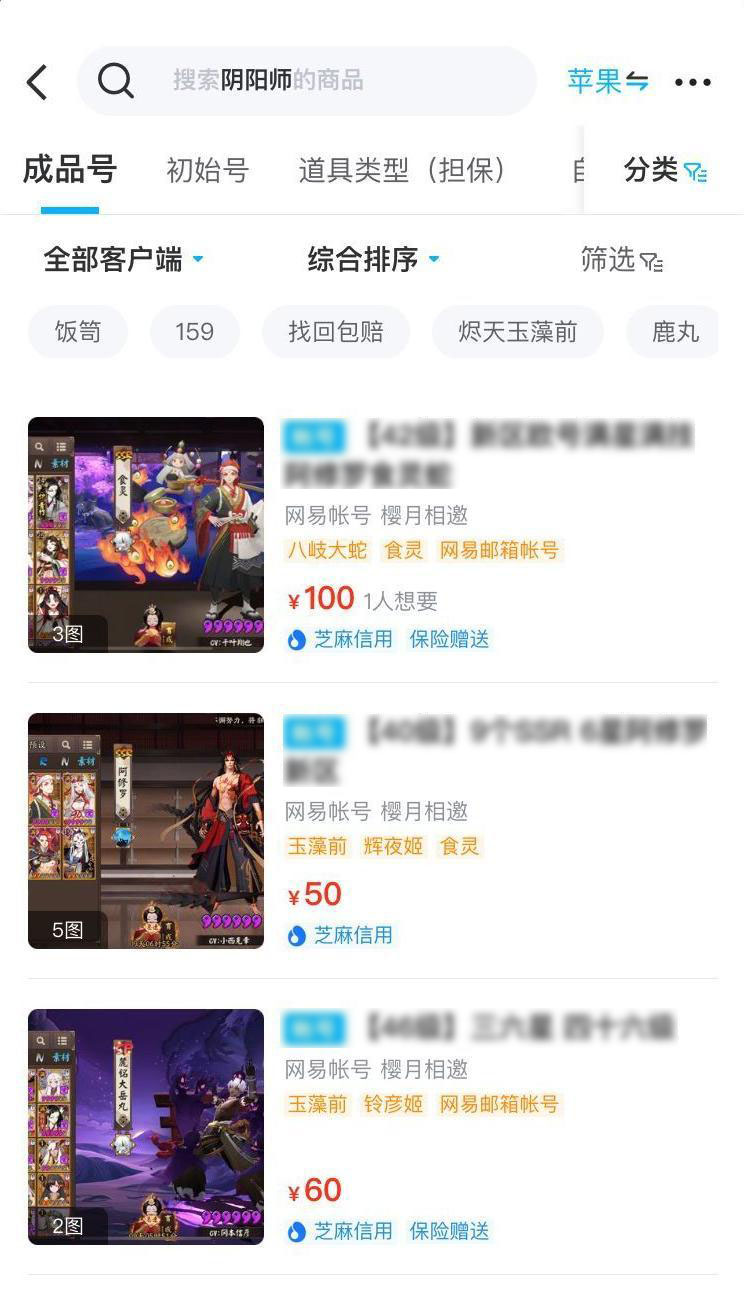Switch to the 初始号 tab
744x1295 pixels.
coord(207,171)
